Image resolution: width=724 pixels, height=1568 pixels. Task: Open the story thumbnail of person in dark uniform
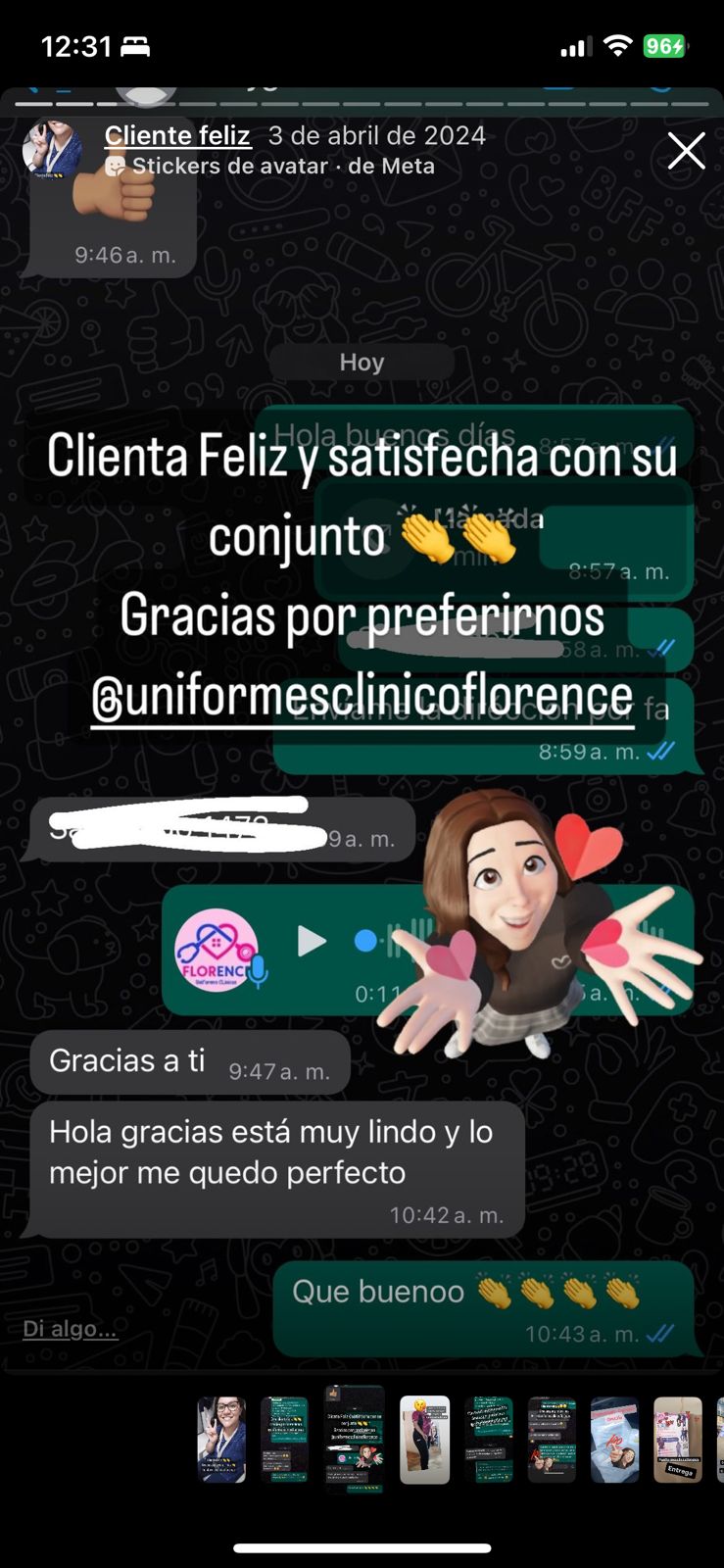pos(424,1440)
